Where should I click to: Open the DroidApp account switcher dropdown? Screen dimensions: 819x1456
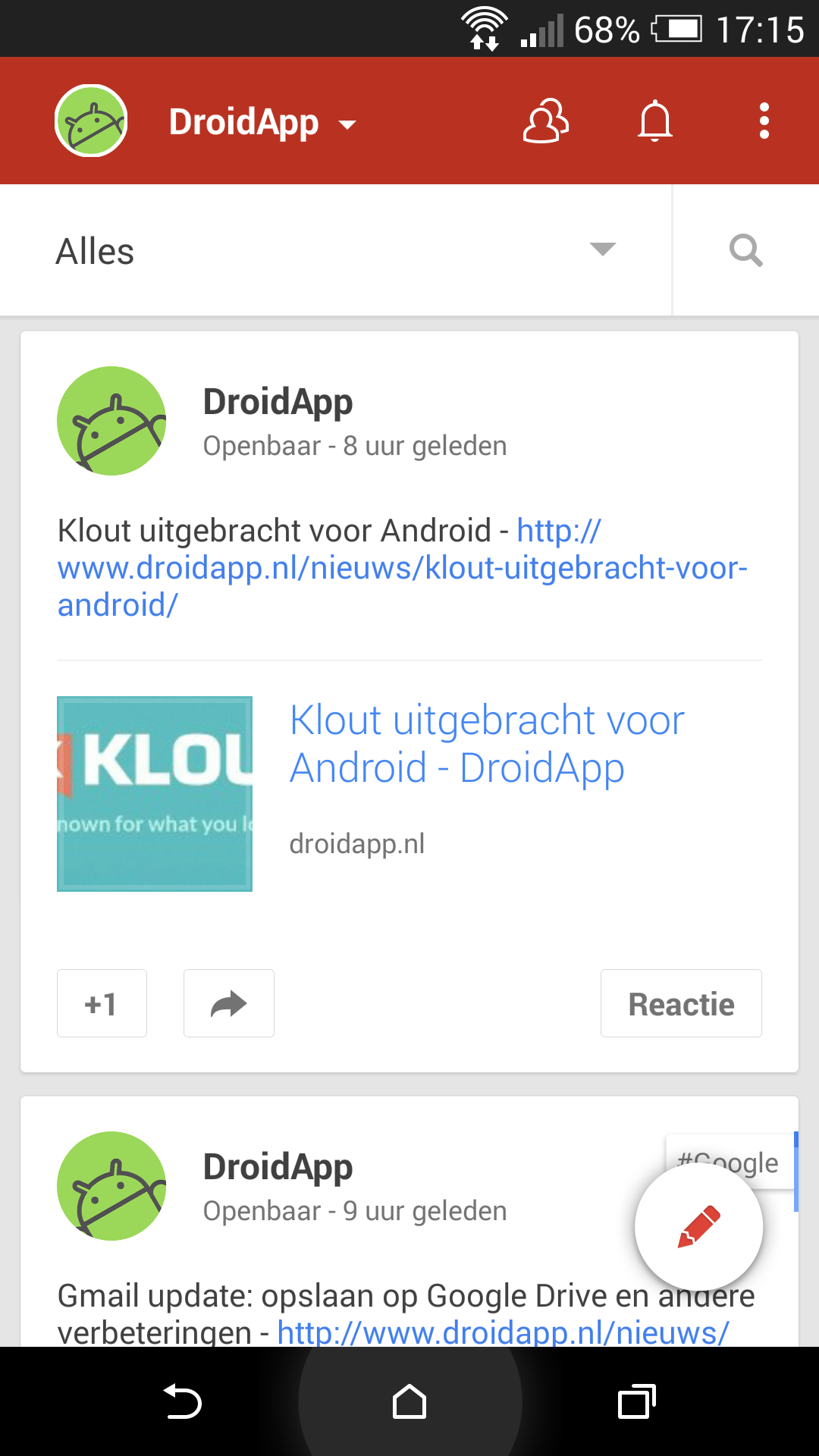[x=262, y=122]
